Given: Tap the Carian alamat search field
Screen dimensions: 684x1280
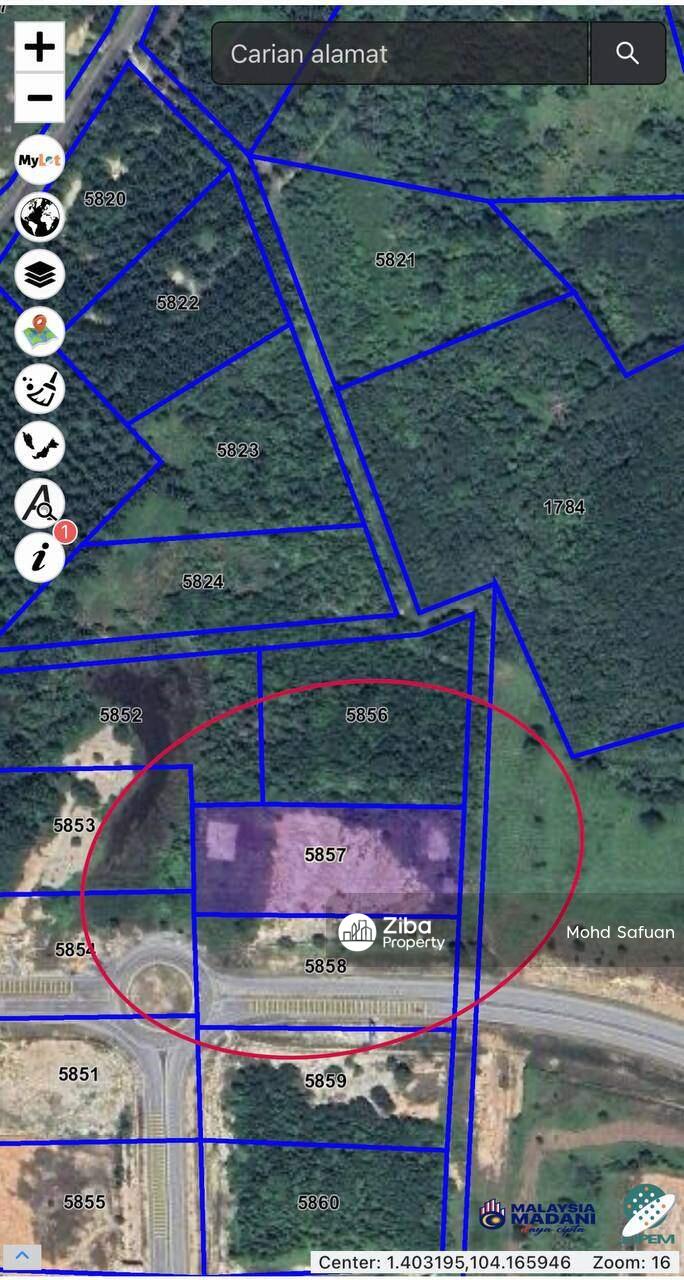Looking at the screenshot, I should click(400, 54).
